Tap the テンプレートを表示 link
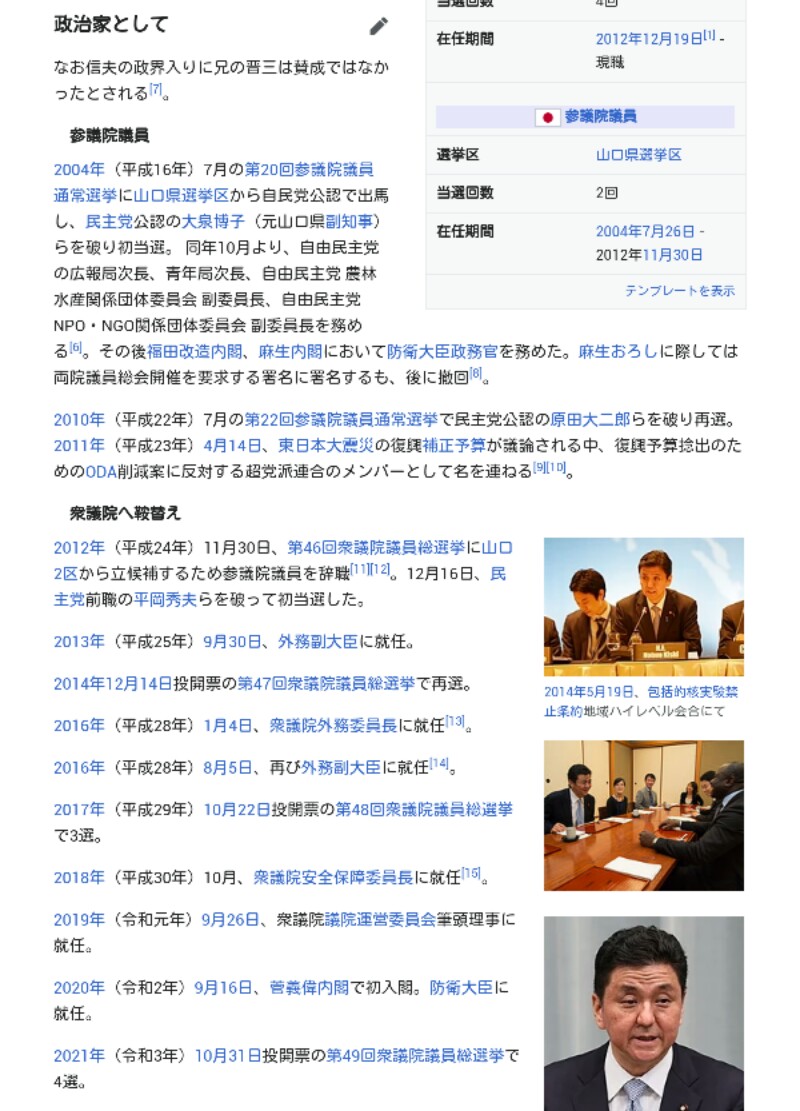The height and width of the screenshot is (1111, 800). [679, 291]
